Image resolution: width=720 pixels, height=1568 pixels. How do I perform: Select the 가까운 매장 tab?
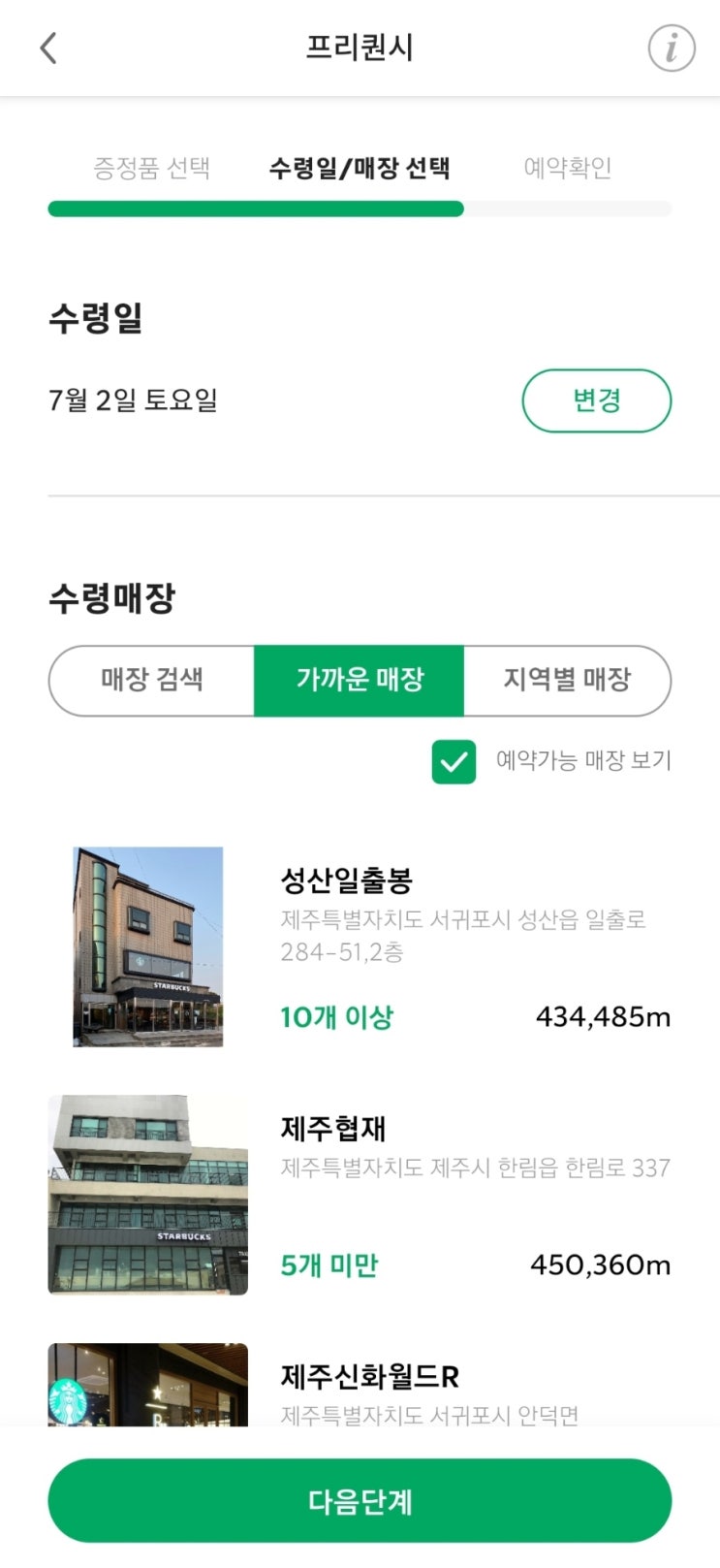click(x=360, y=680)
